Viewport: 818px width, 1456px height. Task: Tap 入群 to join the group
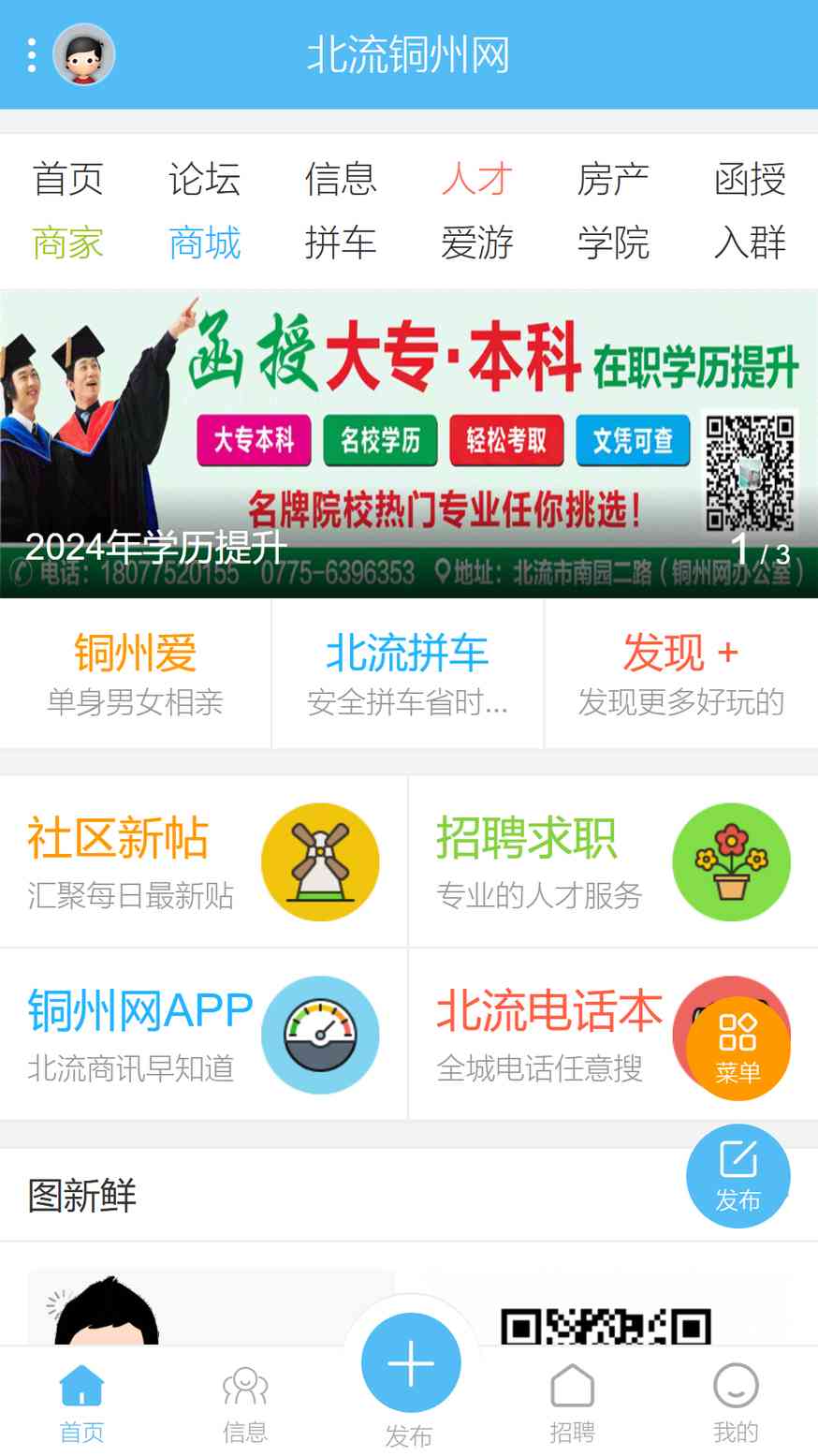pos(750,243)
